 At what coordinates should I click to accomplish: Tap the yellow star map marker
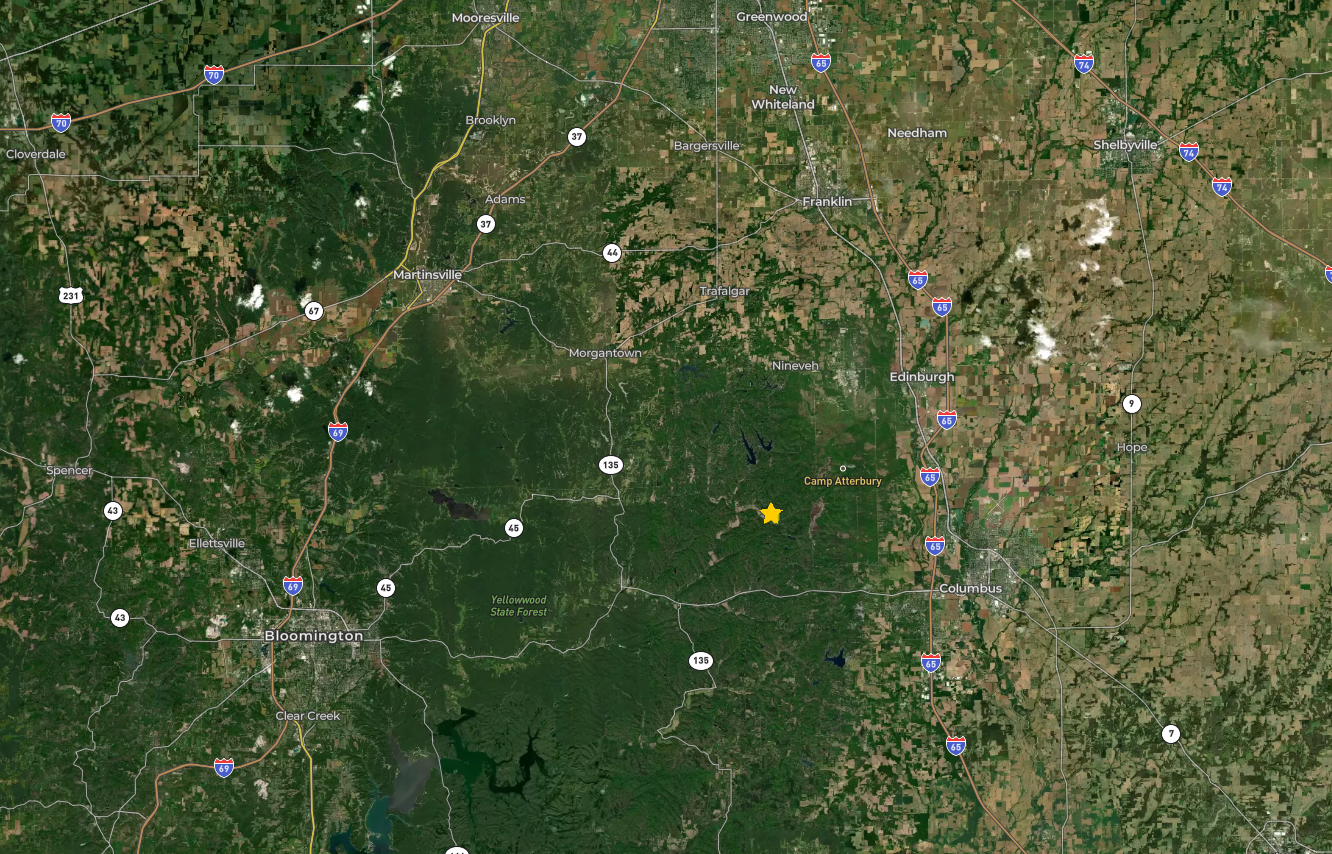771,514
